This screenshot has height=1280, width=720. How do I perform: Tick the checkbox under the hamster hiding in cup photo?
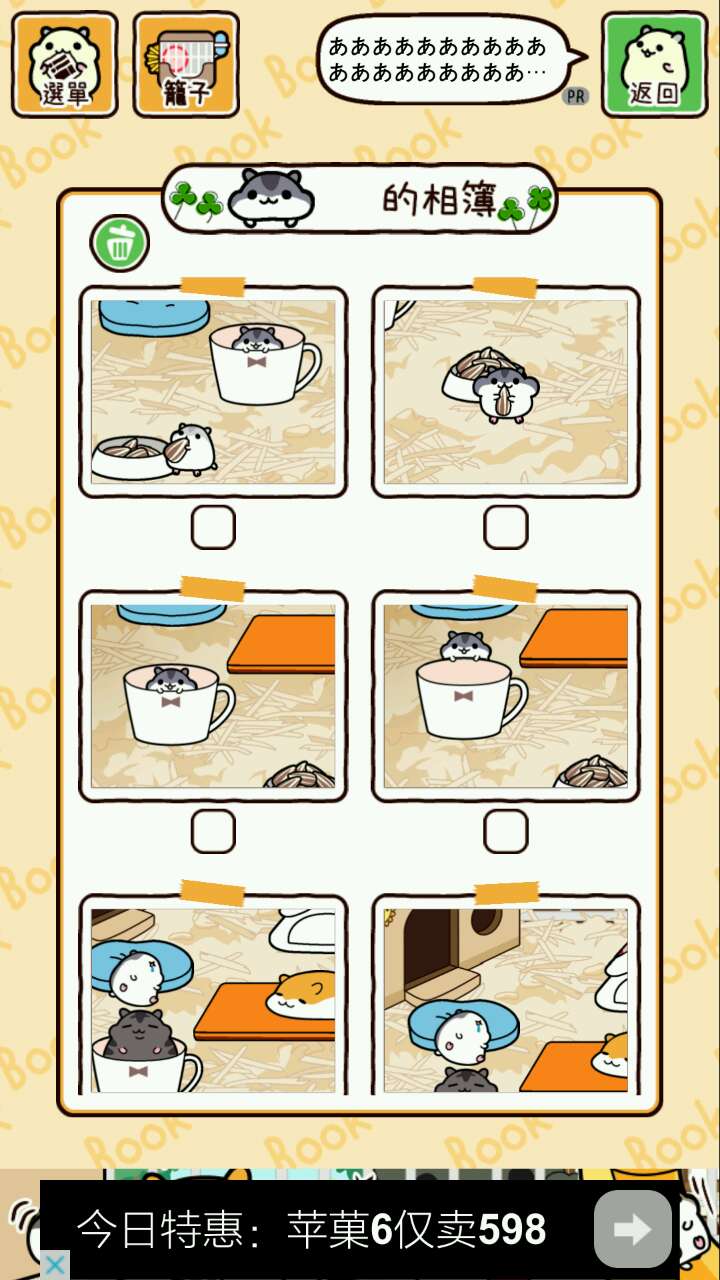click(x=213, y=831)
